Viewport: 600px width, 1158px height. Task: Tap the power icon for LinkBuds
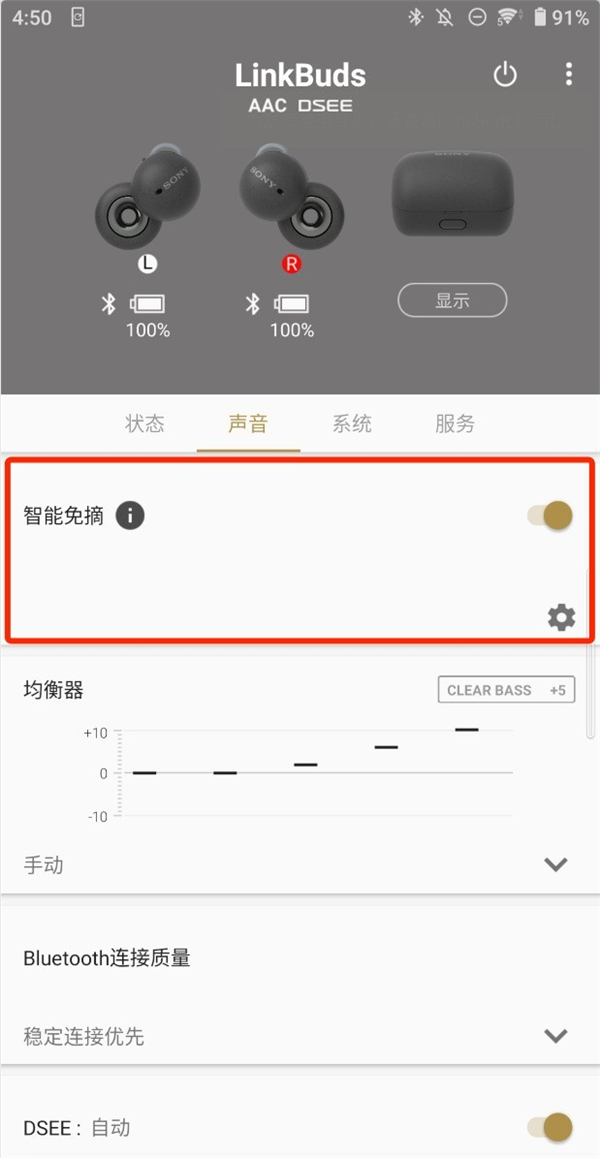[x=505, y=75]
